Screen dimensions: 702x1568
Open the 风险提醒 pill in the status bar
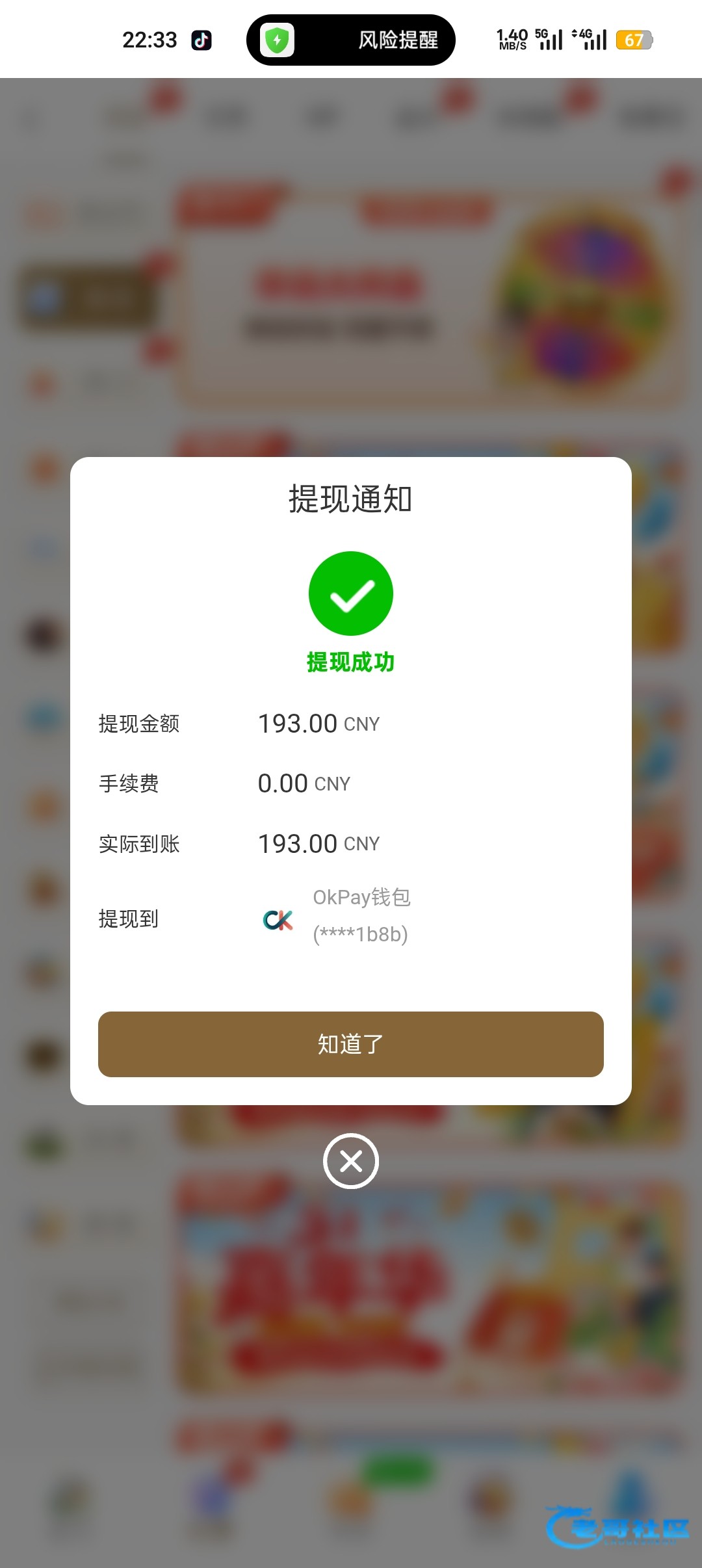point(351,40)
